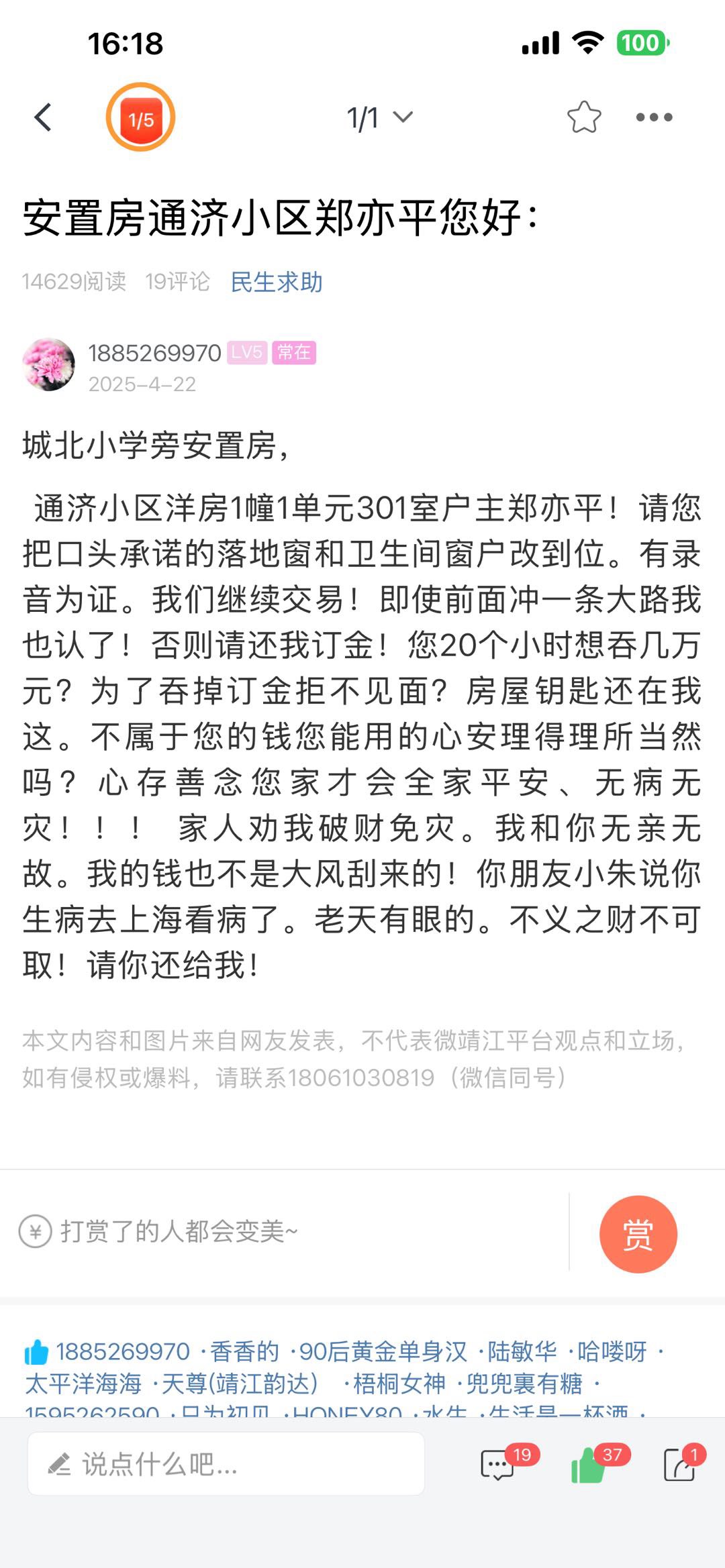View the 19 comments

[499, 1465]
